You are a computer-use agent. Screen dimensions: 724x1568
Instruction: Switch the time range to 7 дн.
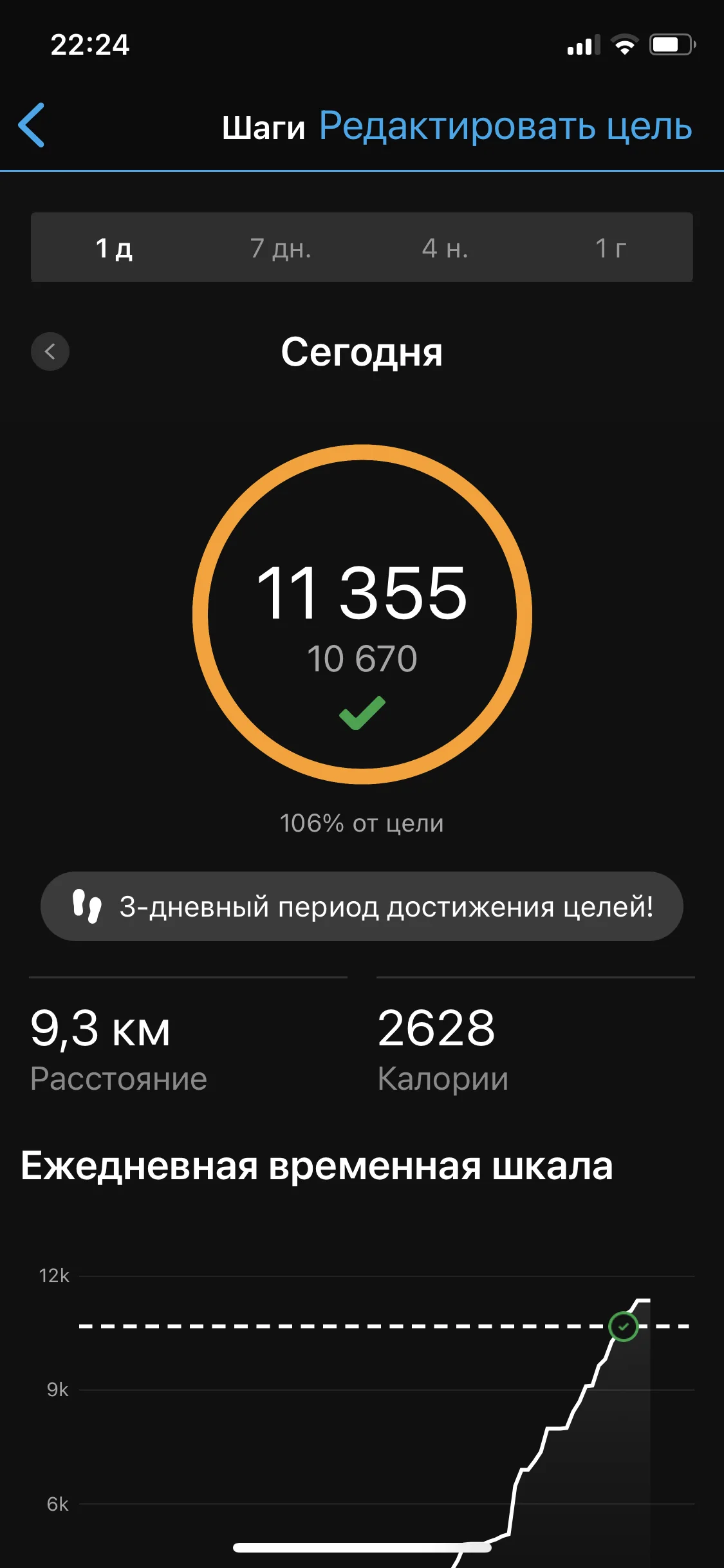[281, 248]
